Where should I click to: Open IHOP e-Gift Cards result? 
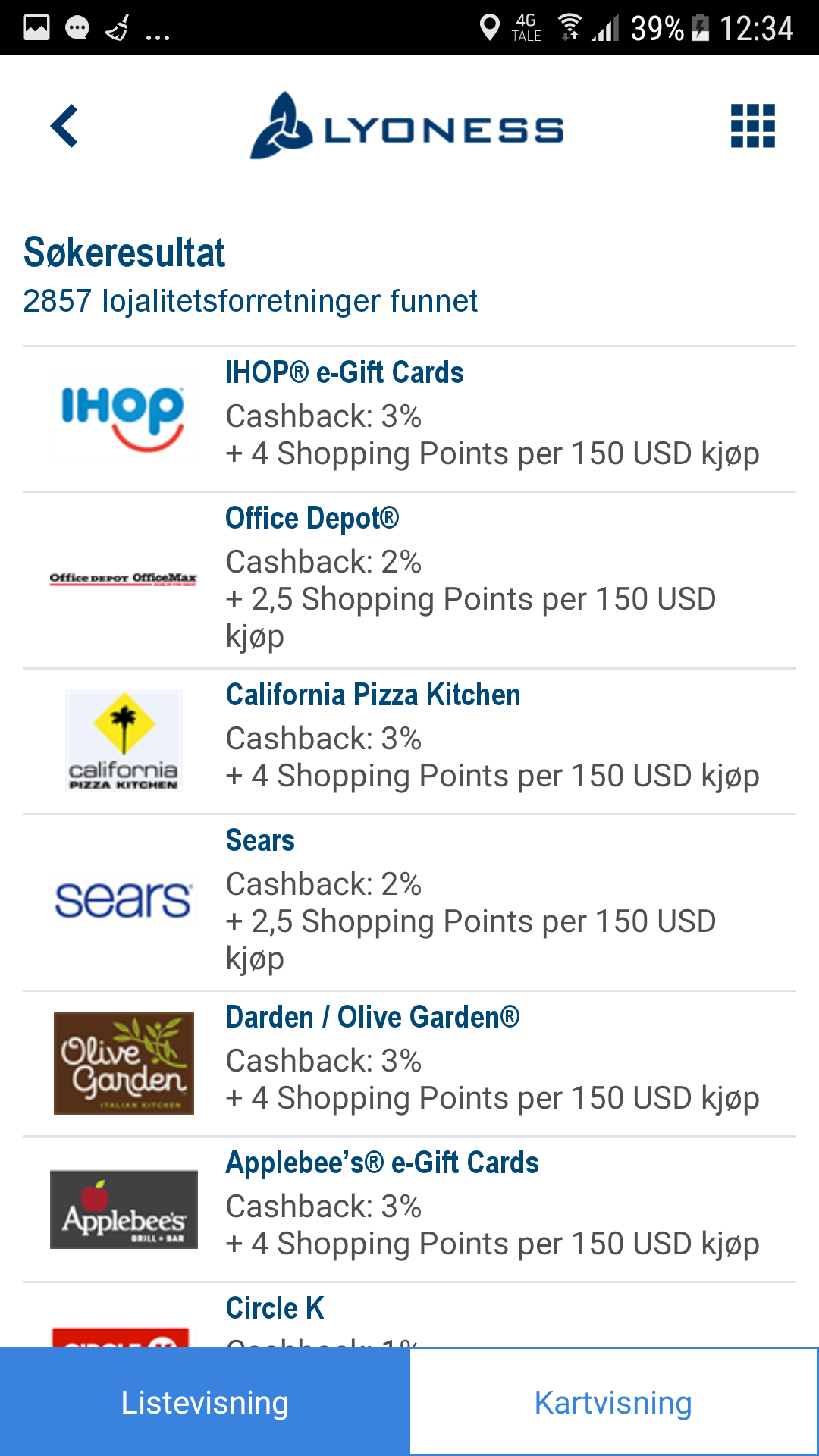click(x=409, y=419)
